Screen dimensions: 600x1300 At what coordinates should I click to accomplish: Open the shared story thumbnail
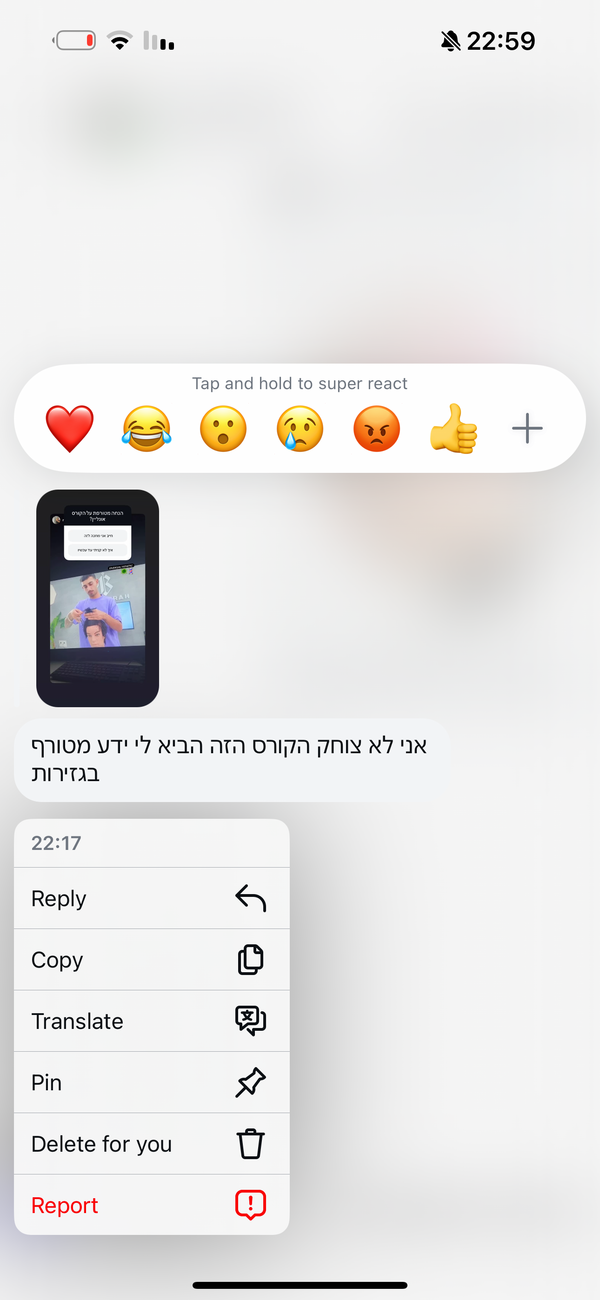[x=98, y=598]
